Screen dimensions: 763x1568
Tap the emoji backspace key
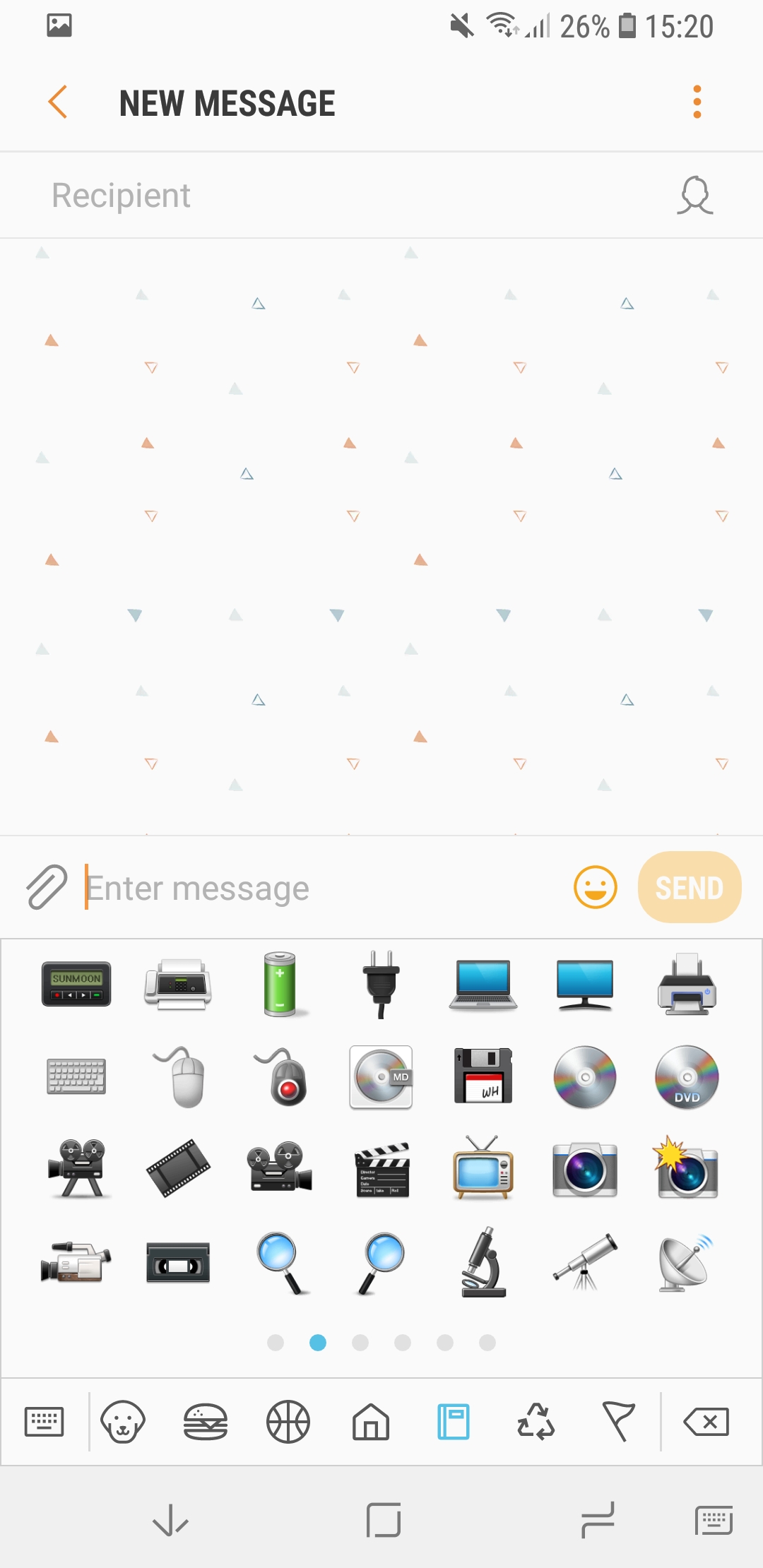[706, 1421]
